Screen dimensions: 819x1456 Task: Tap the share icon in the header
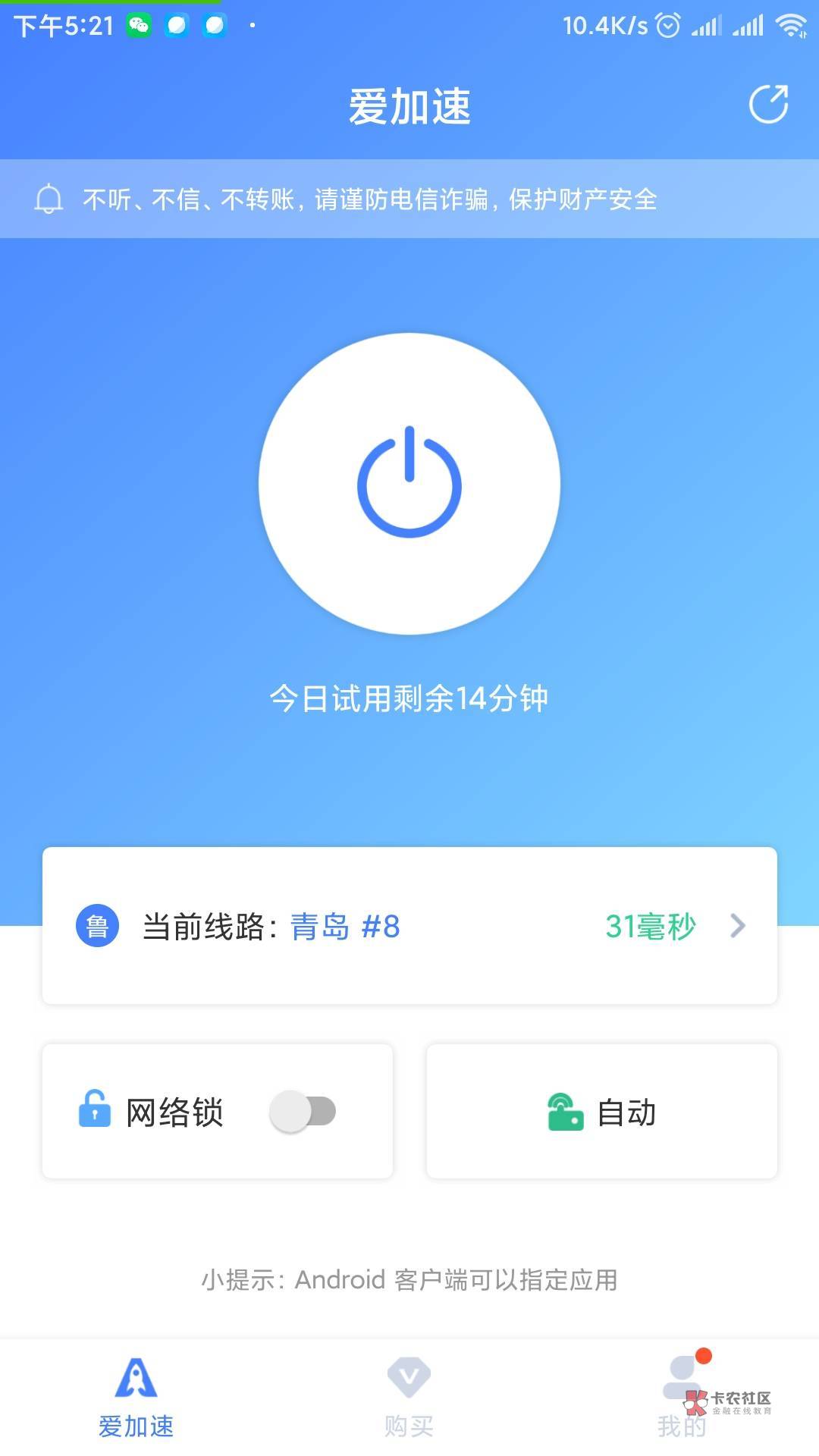(x=768, y=104)
